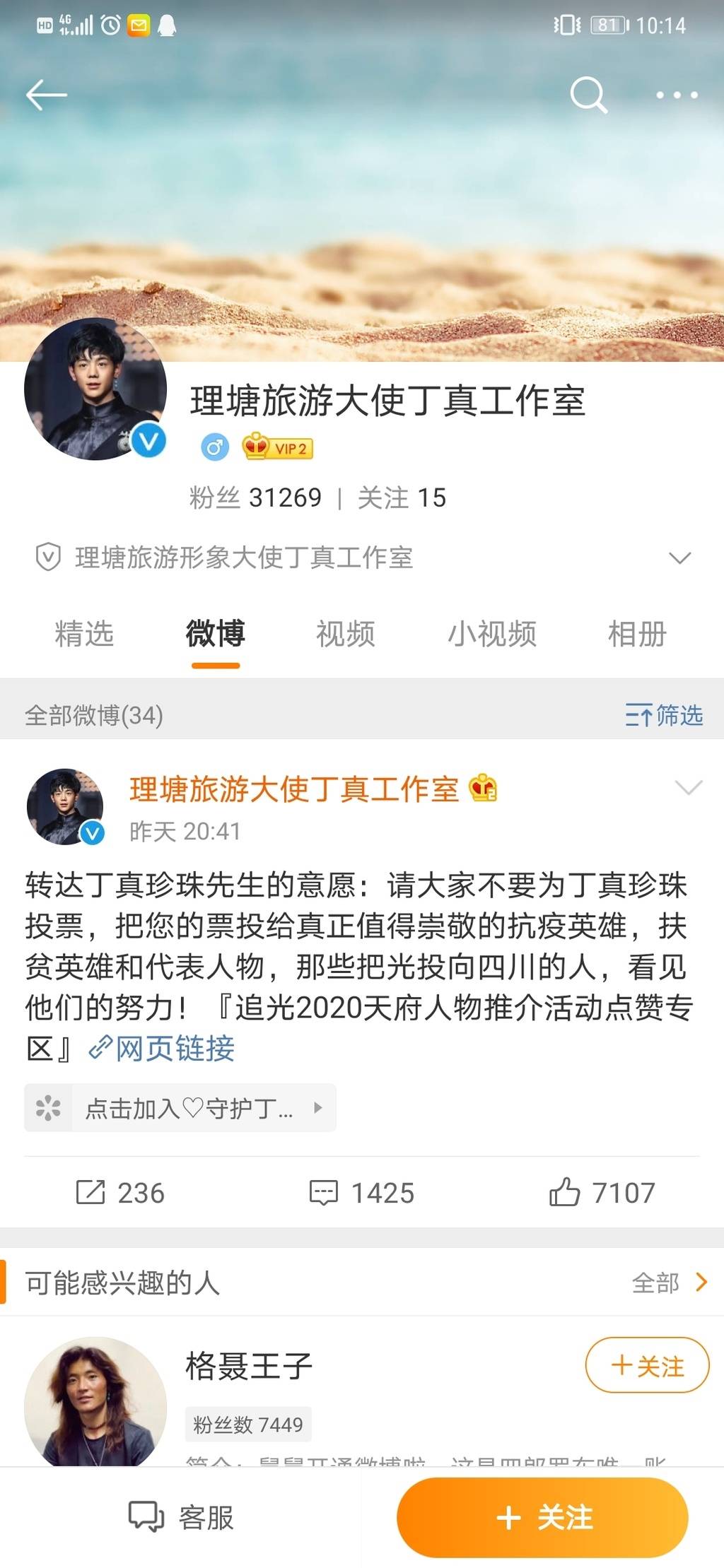Expand the 理塘旅游形象大使丁真工作室 verification info
The width and height of the screenshot is (724, 1568).
pyautogui.click(x=679, y=558)
